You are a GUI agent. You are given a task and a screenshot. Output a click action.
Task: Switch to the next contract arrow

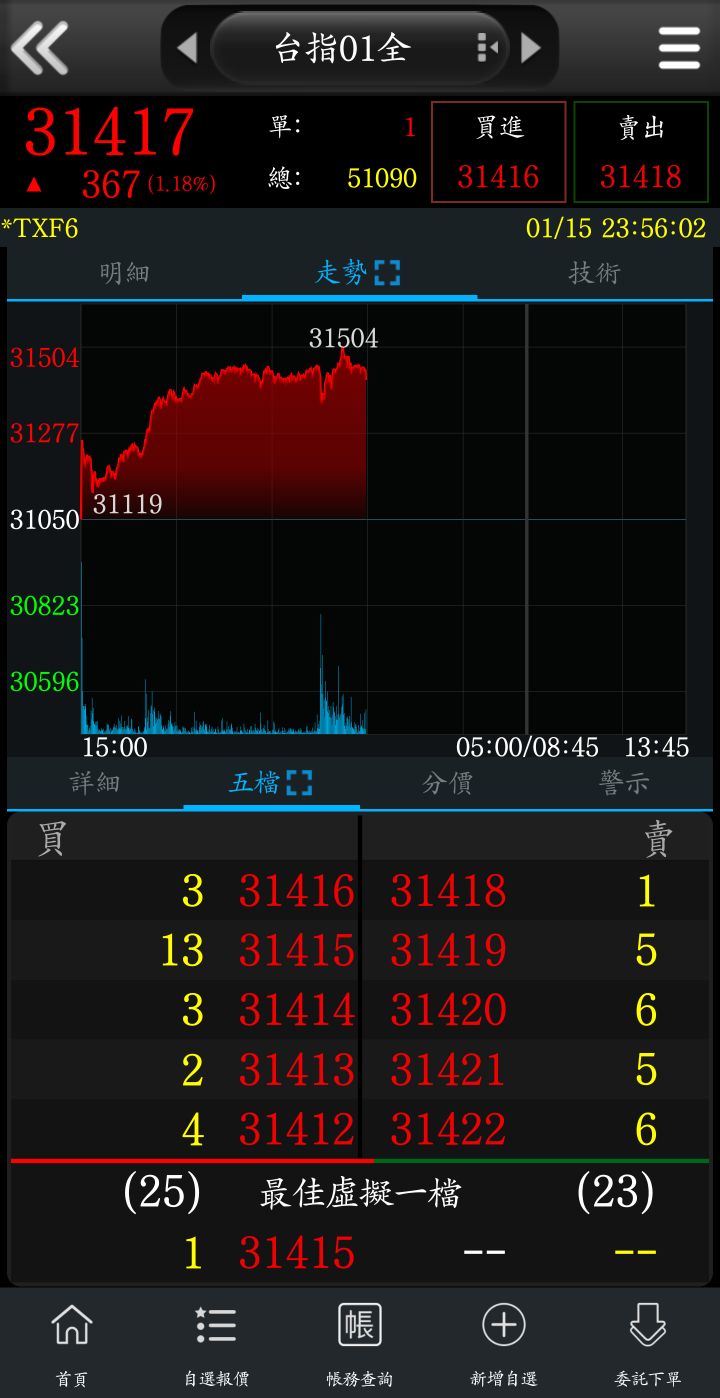click(x=531, y=48)
